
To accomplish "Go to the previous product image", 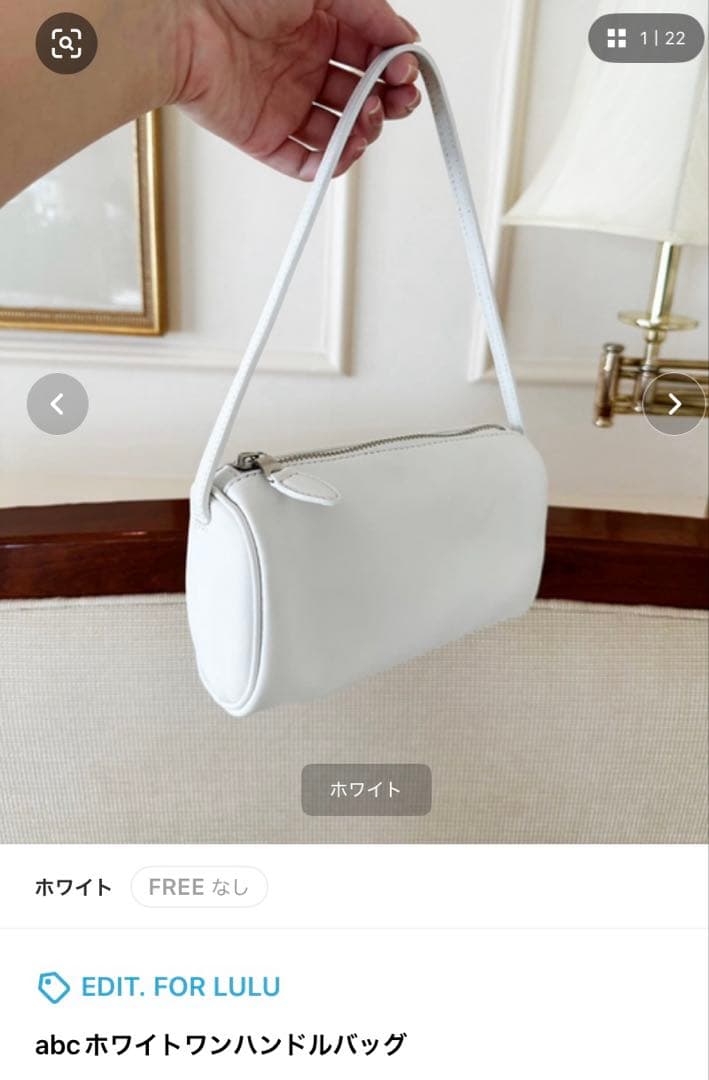I will coord(57,404).
